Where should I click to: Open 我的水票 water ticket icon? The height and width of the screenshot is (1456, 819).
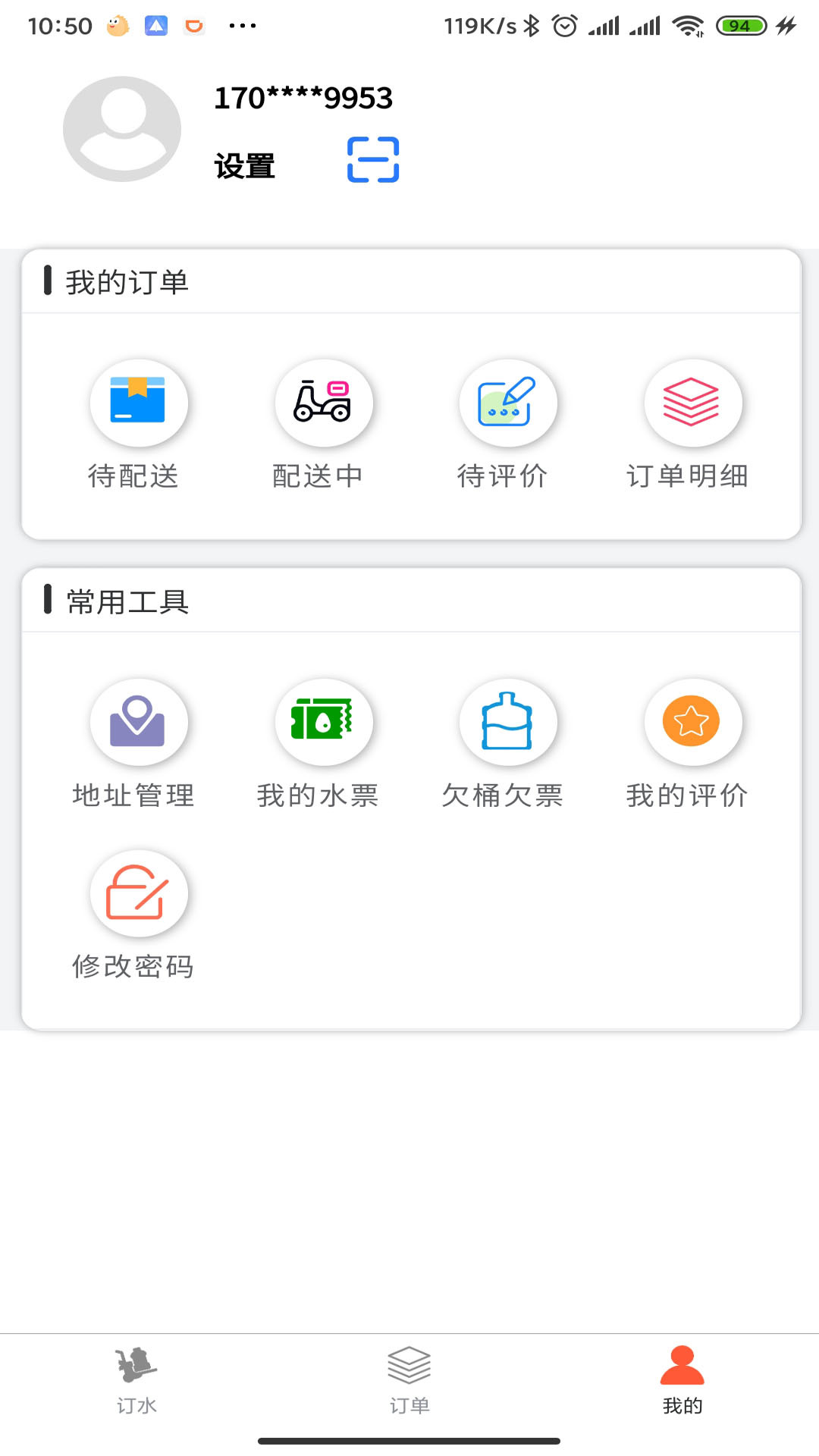click(x=323, y=722)
